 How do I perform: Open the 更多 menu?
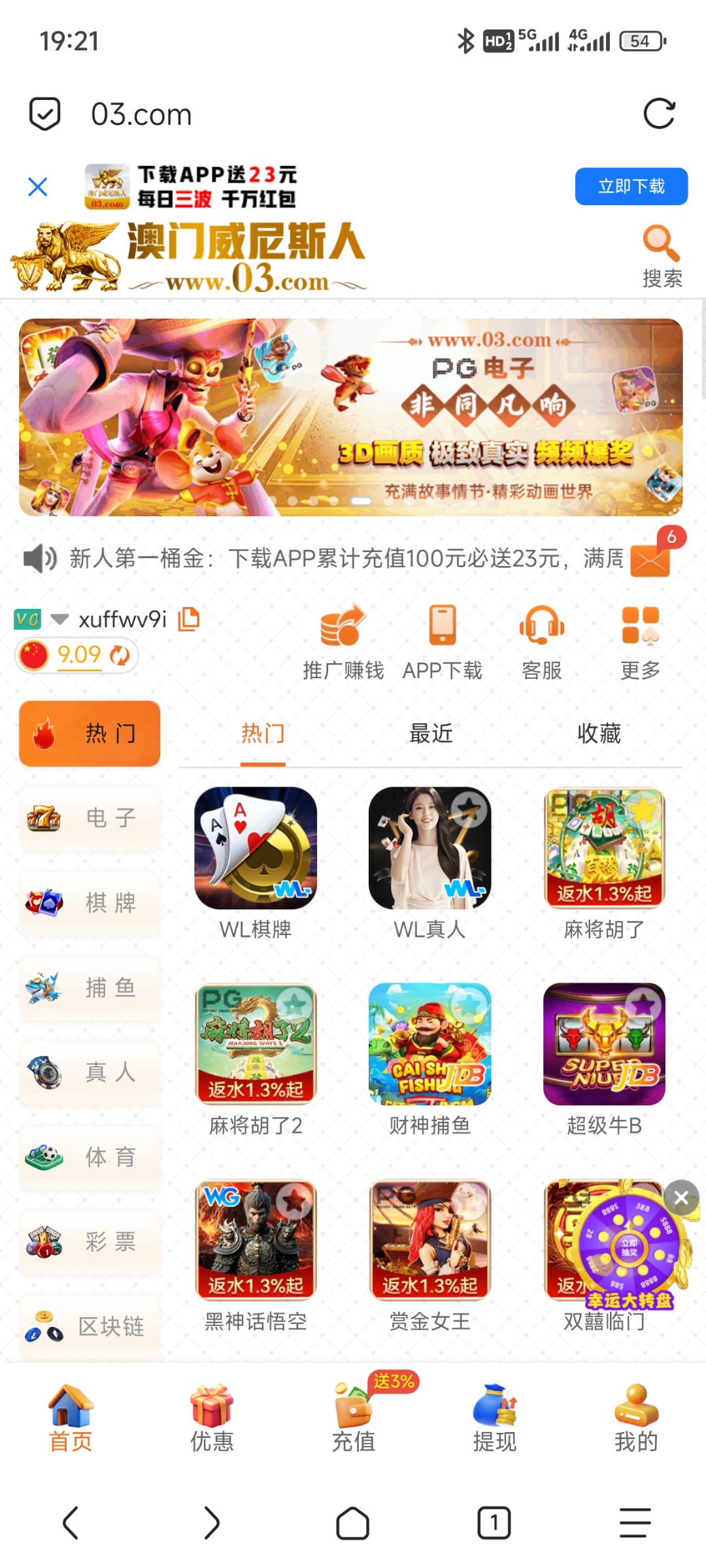click(x=640, y=641)
